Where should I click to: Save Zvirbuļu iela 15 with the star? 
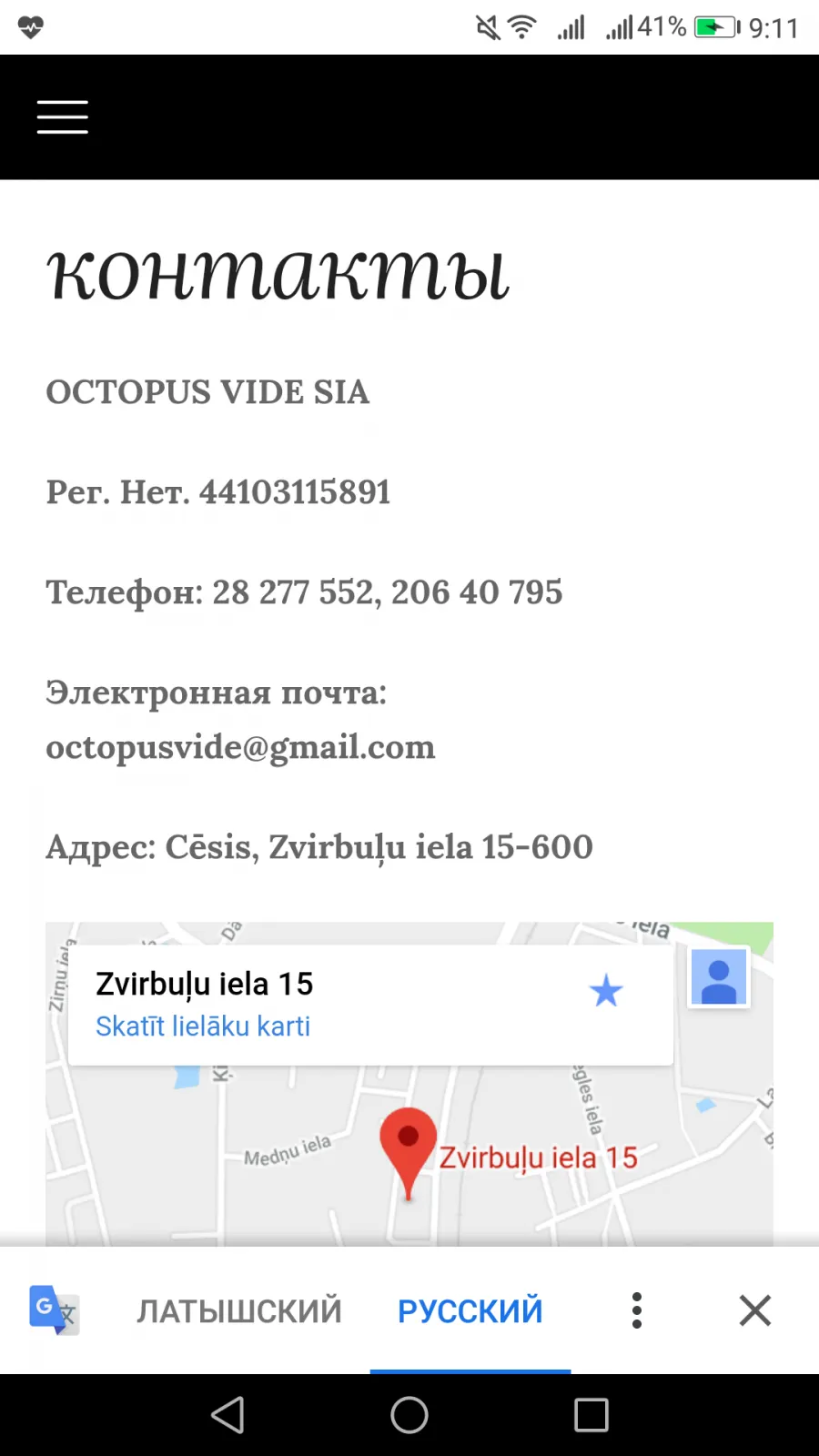click(606, 991)
